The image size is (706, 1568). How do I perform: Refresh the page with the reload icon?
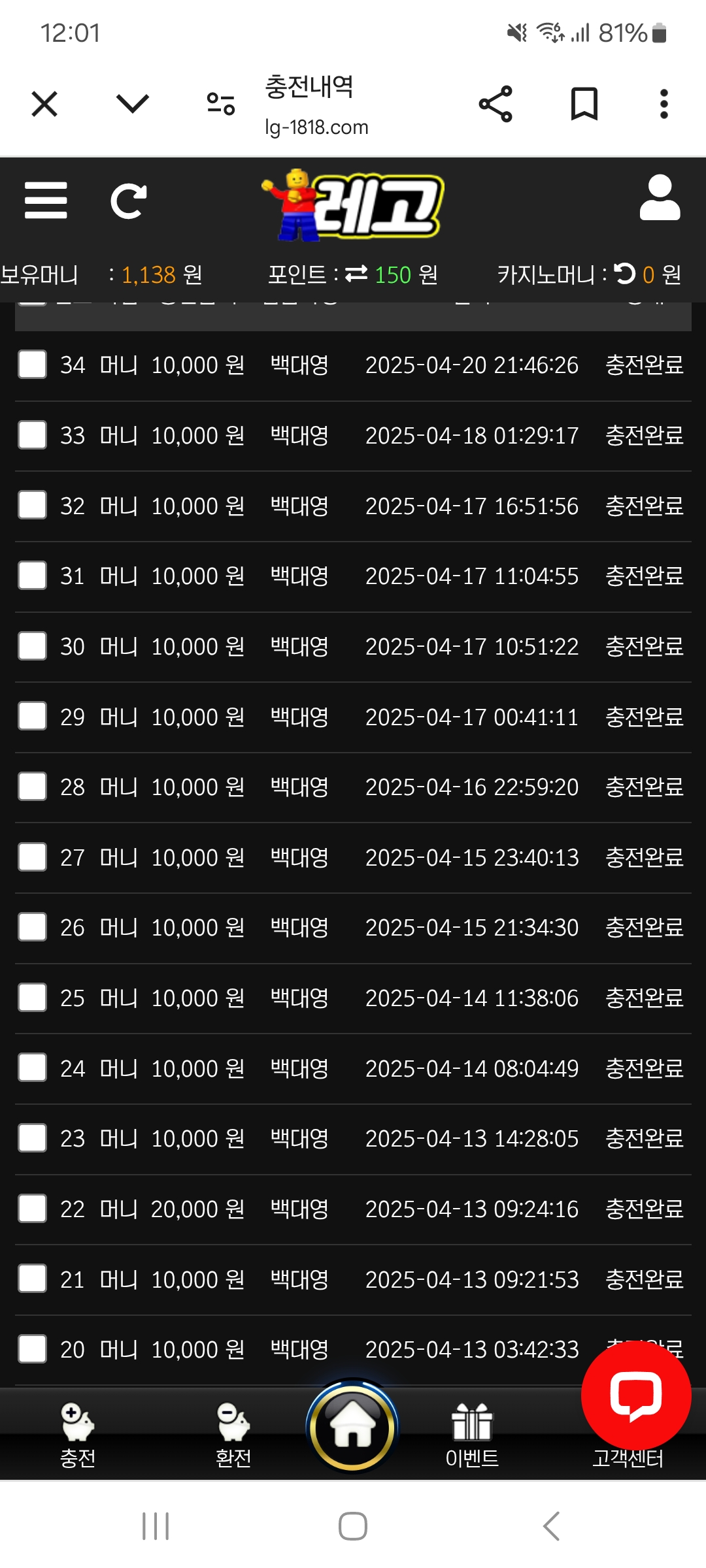(x=129, y=201)
